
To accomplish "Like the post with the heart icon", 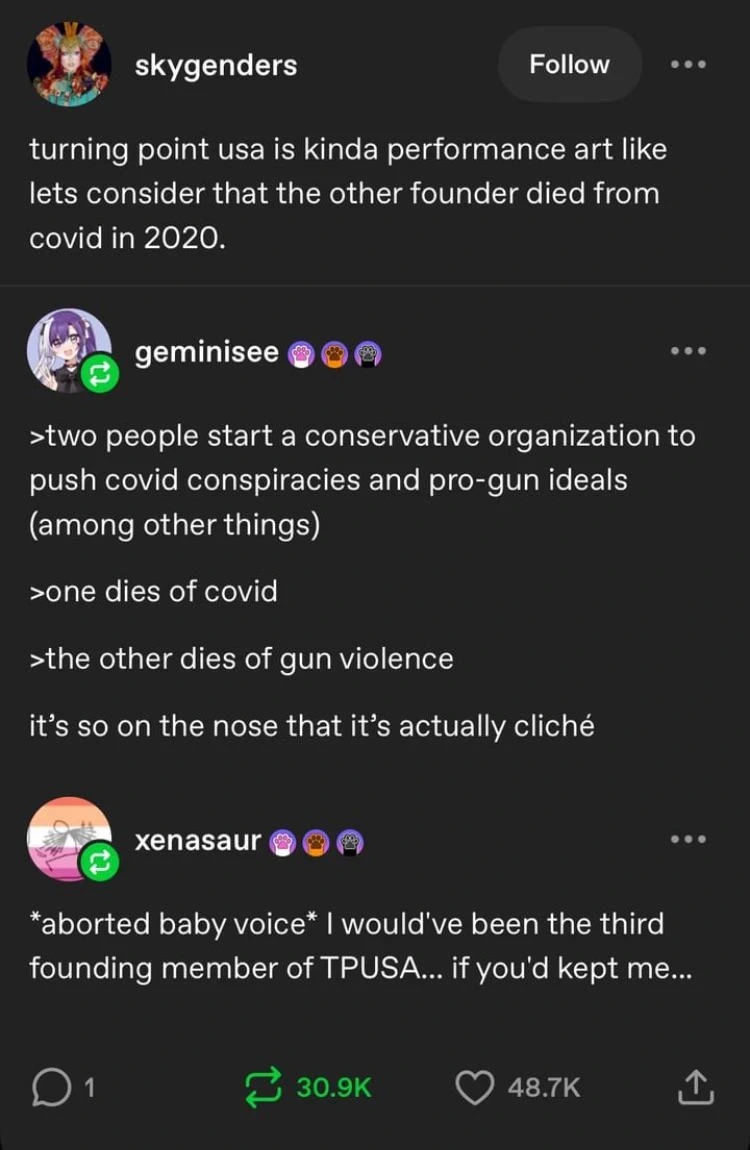I will click(477, 1087).
